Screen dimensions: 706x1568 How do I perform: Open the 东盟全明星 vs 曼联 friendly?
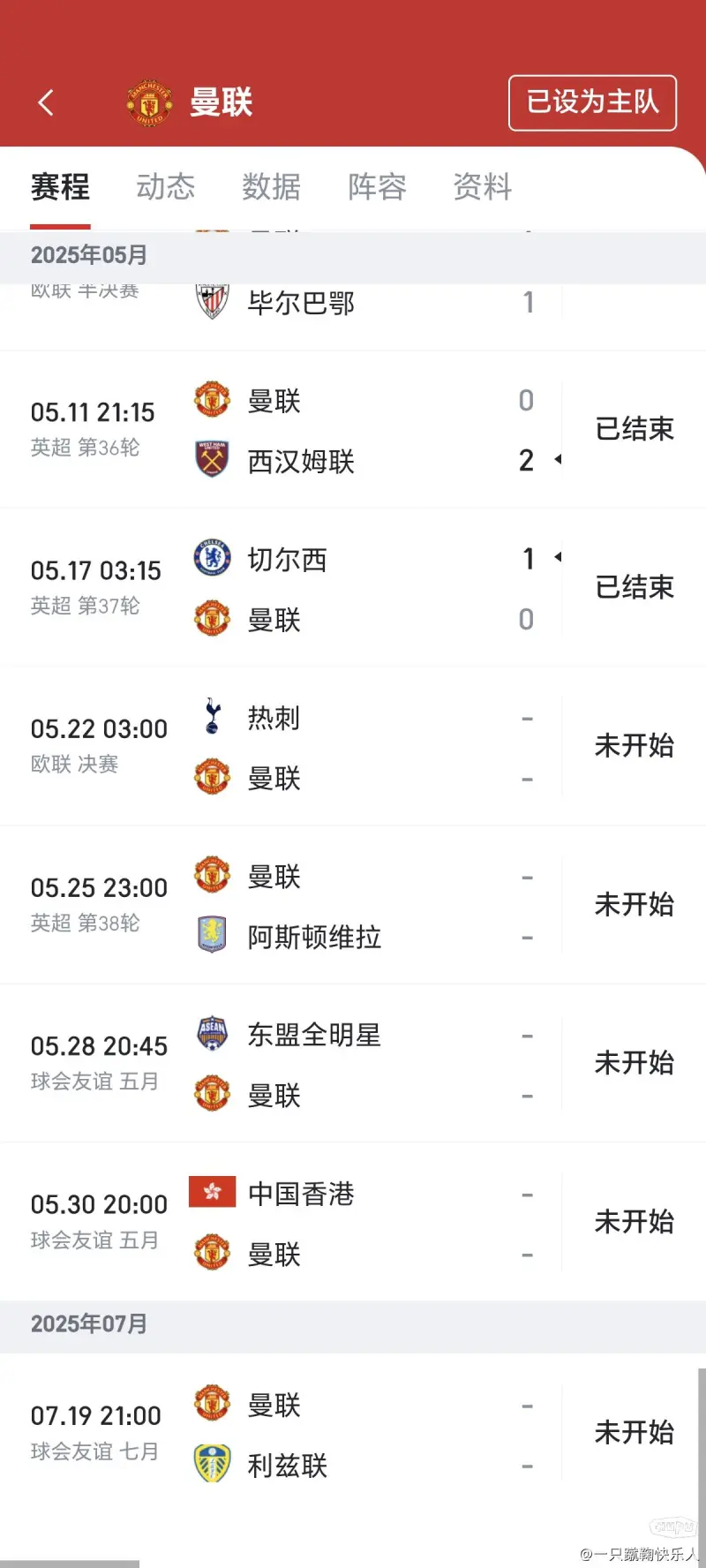(353, 1063)
